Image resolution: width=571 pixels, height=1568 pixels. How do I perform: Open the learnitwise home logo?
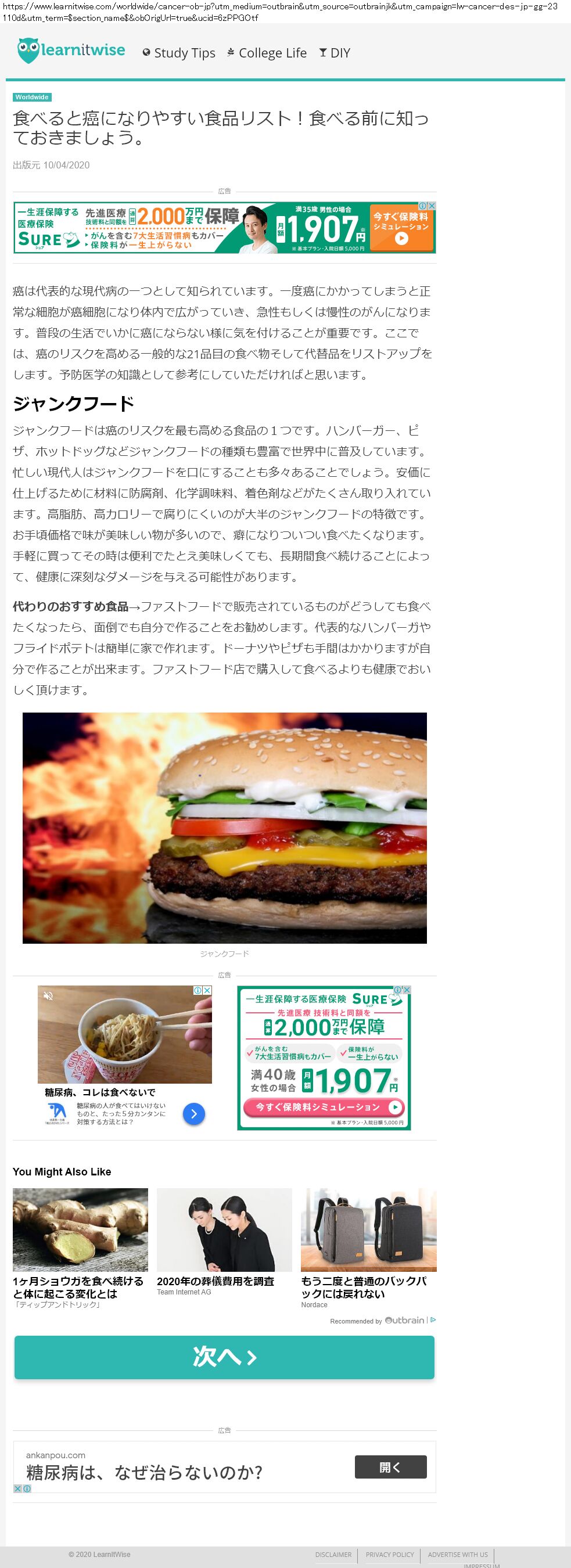point(71,51)
